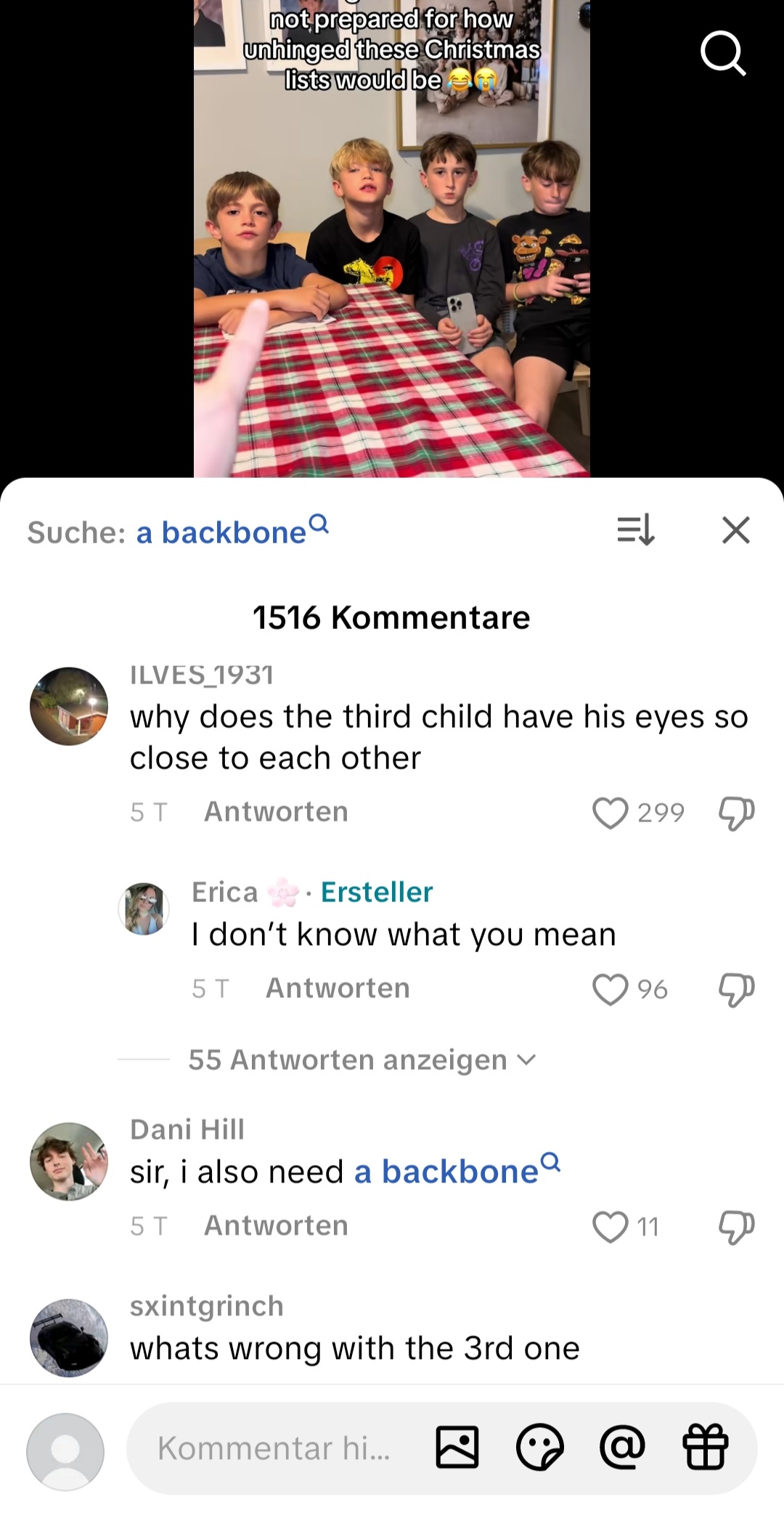784x1518 pixels.
Task: Attach an image to the comment
Action: tap(457, 1448)
